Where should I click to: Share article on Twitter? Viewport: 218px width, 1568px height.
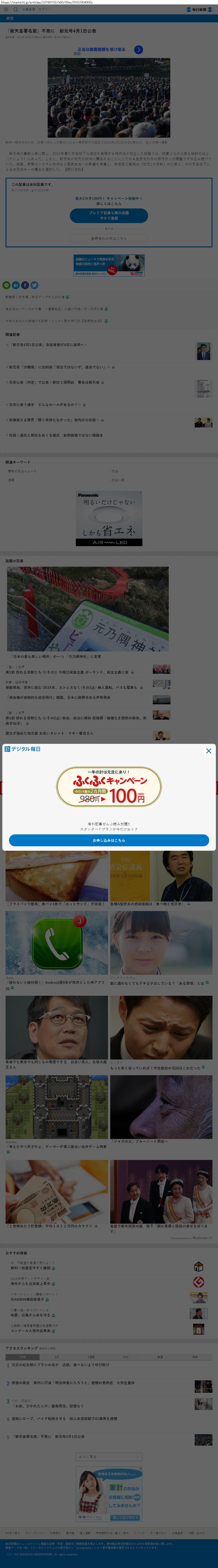(34, 285)
